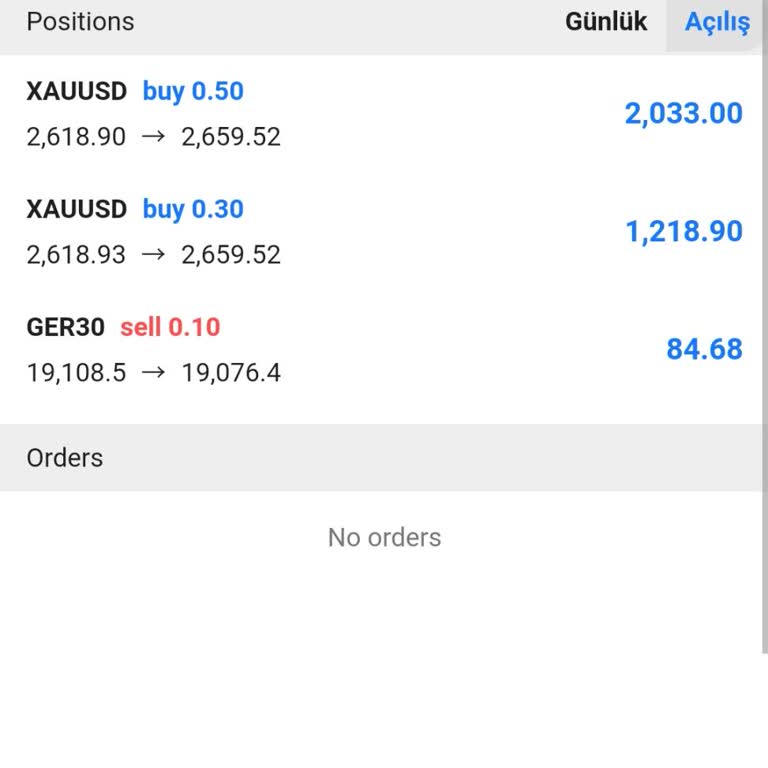Viewport: 768px width, 768px height.
Task: Open the GER30 sell 0.10 position
Action: coord(384,350)
